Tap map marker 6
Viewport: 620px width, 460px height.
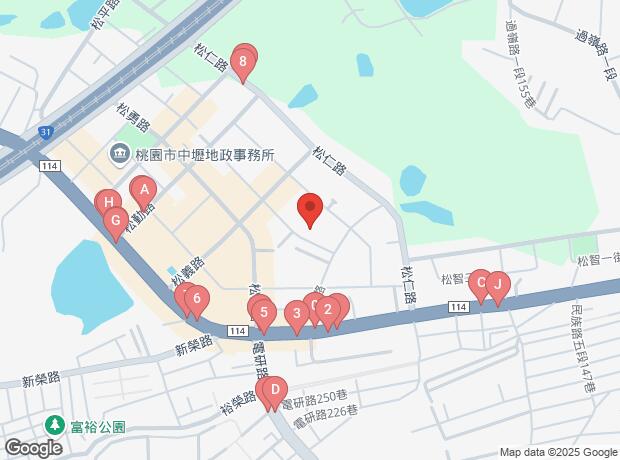coord(197,299)
